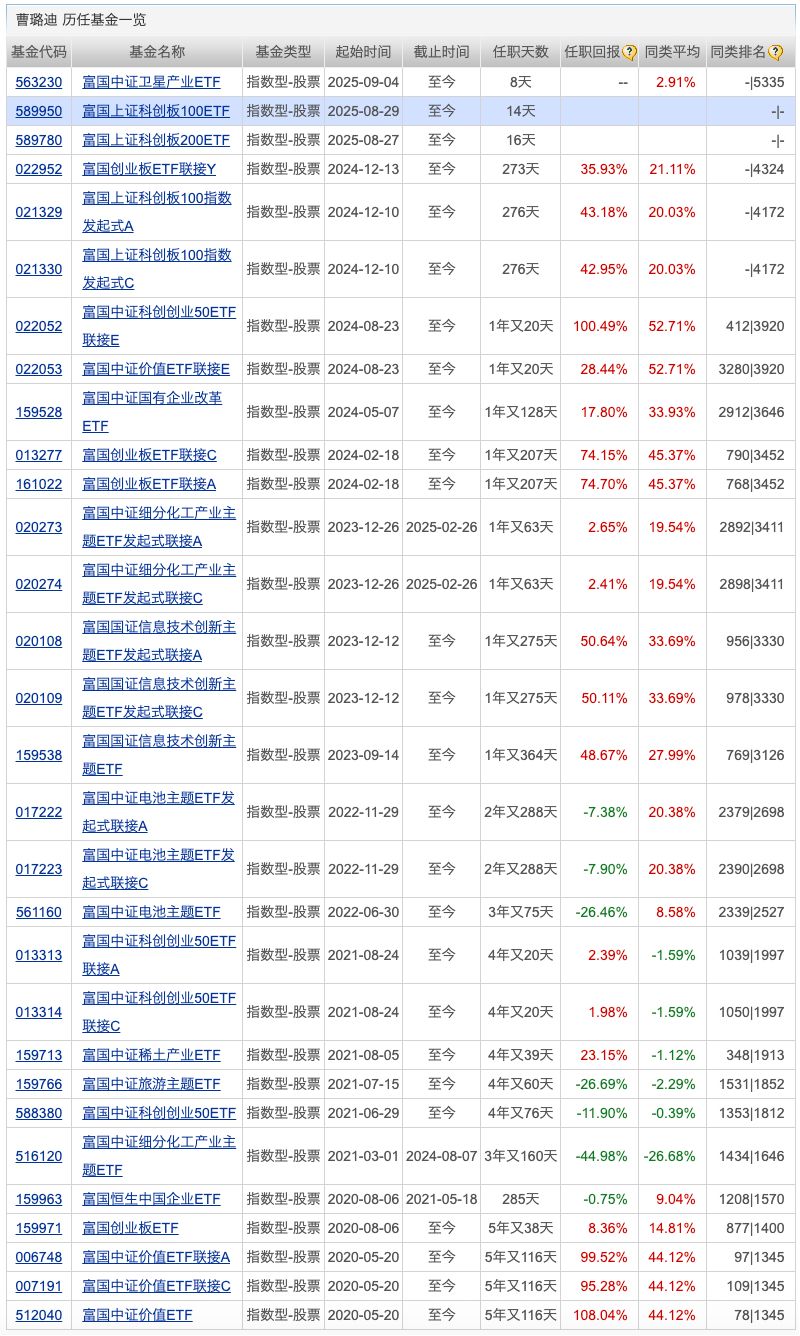Open 富国创业板ETF联接Y link

point(149,169)
